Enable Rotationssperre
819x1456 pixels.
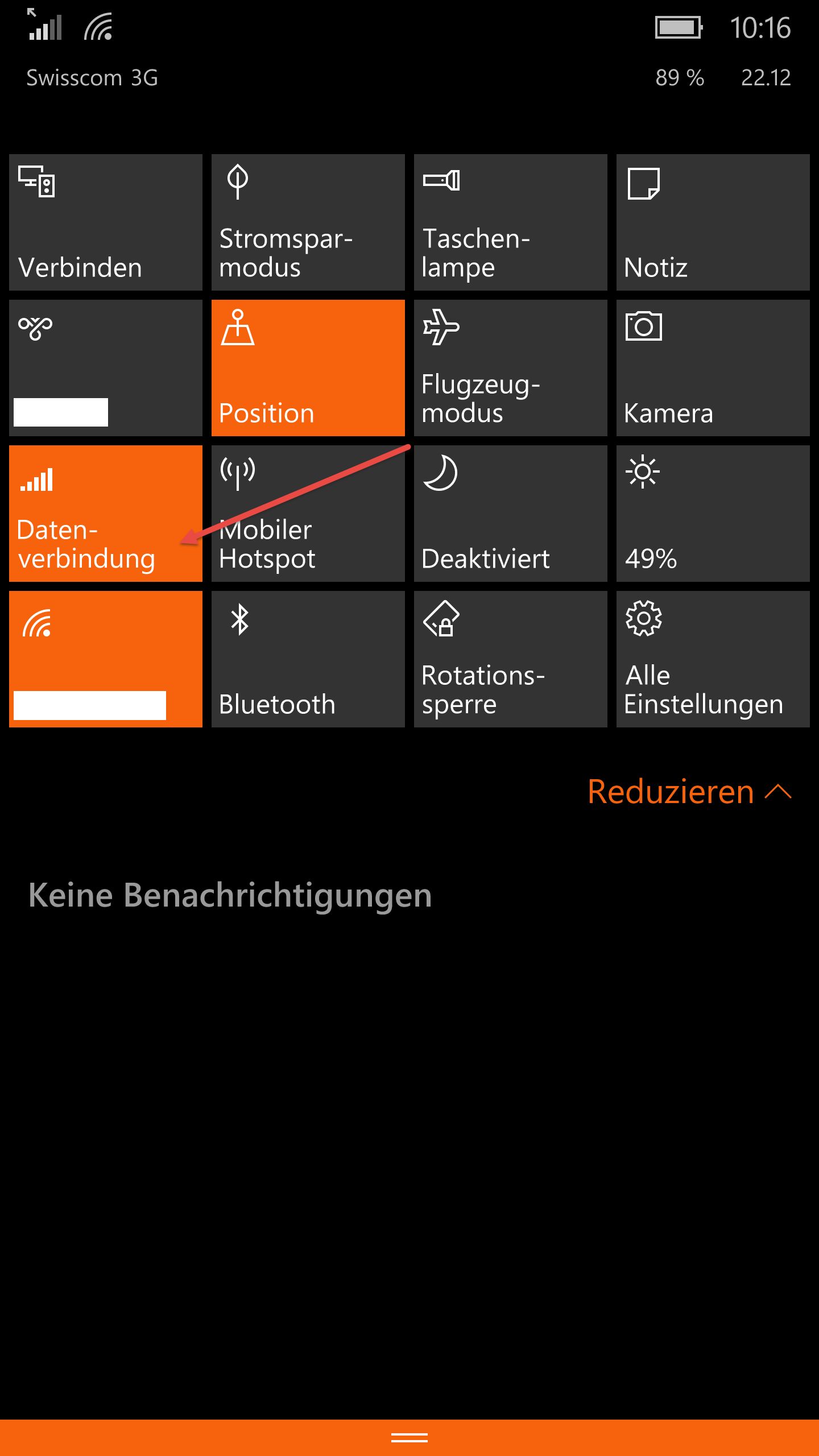(x=511, y=659)
